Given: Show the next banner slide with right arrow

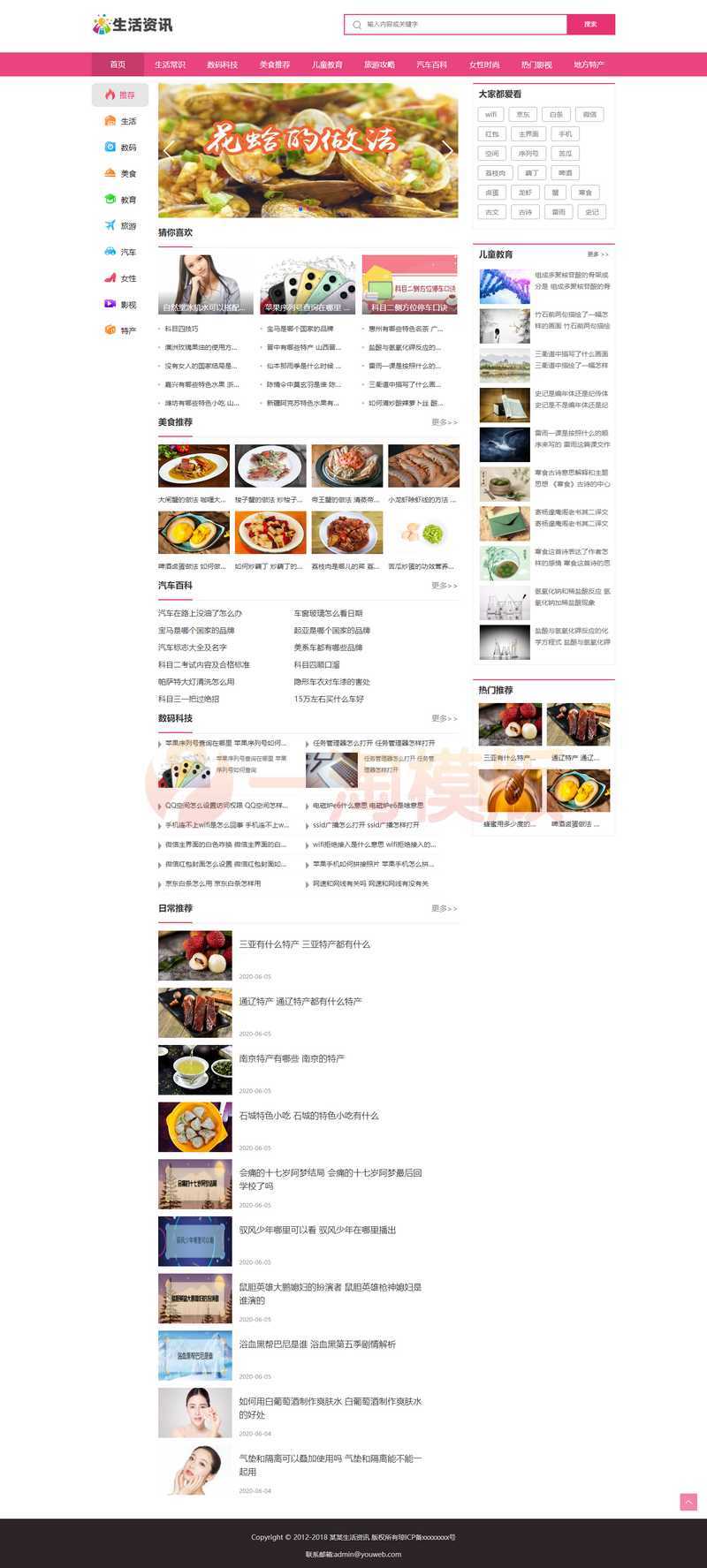Looking at the screenshot, I should tap(447, 150).
